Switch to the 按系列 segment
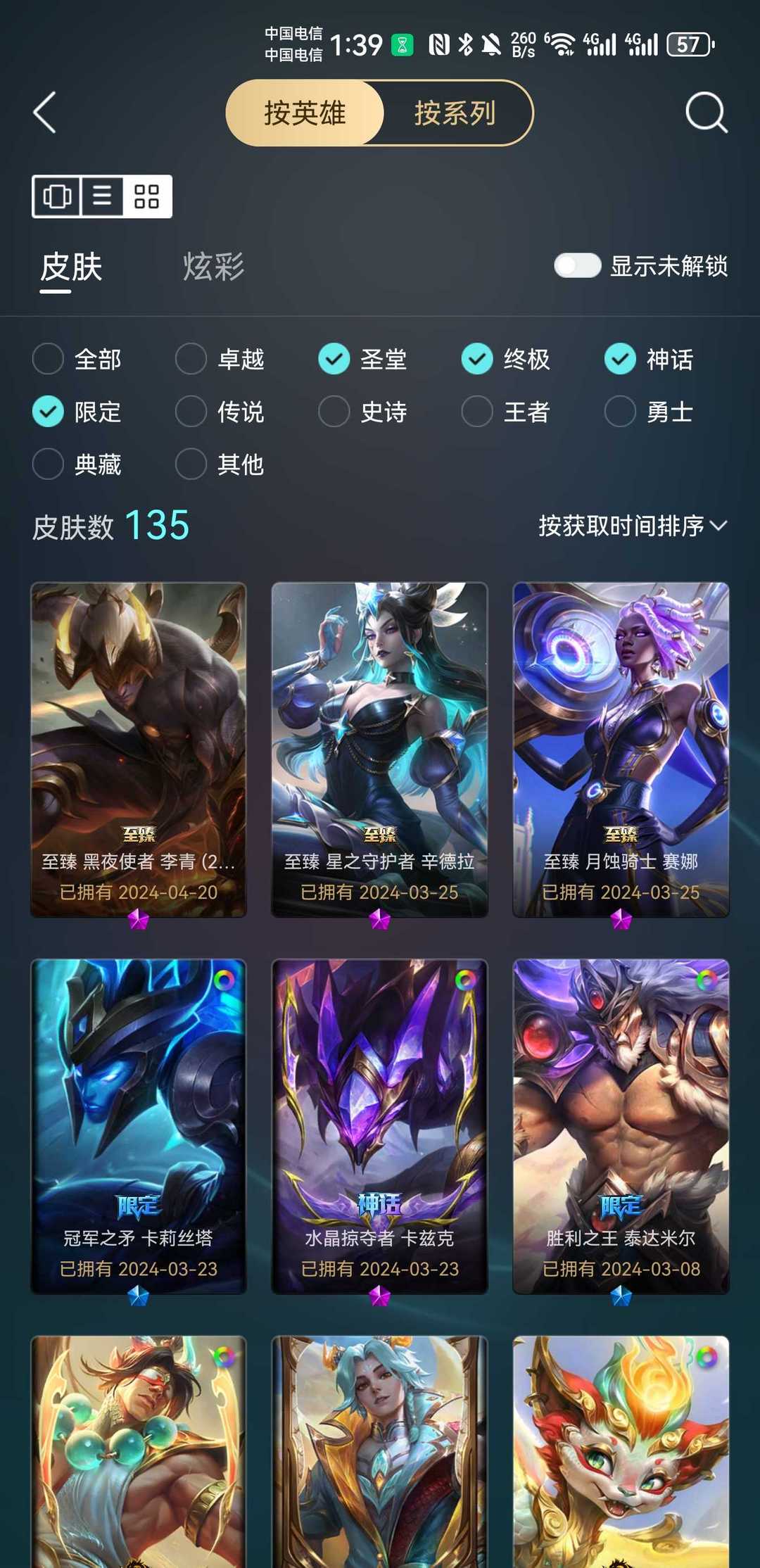 455,113
